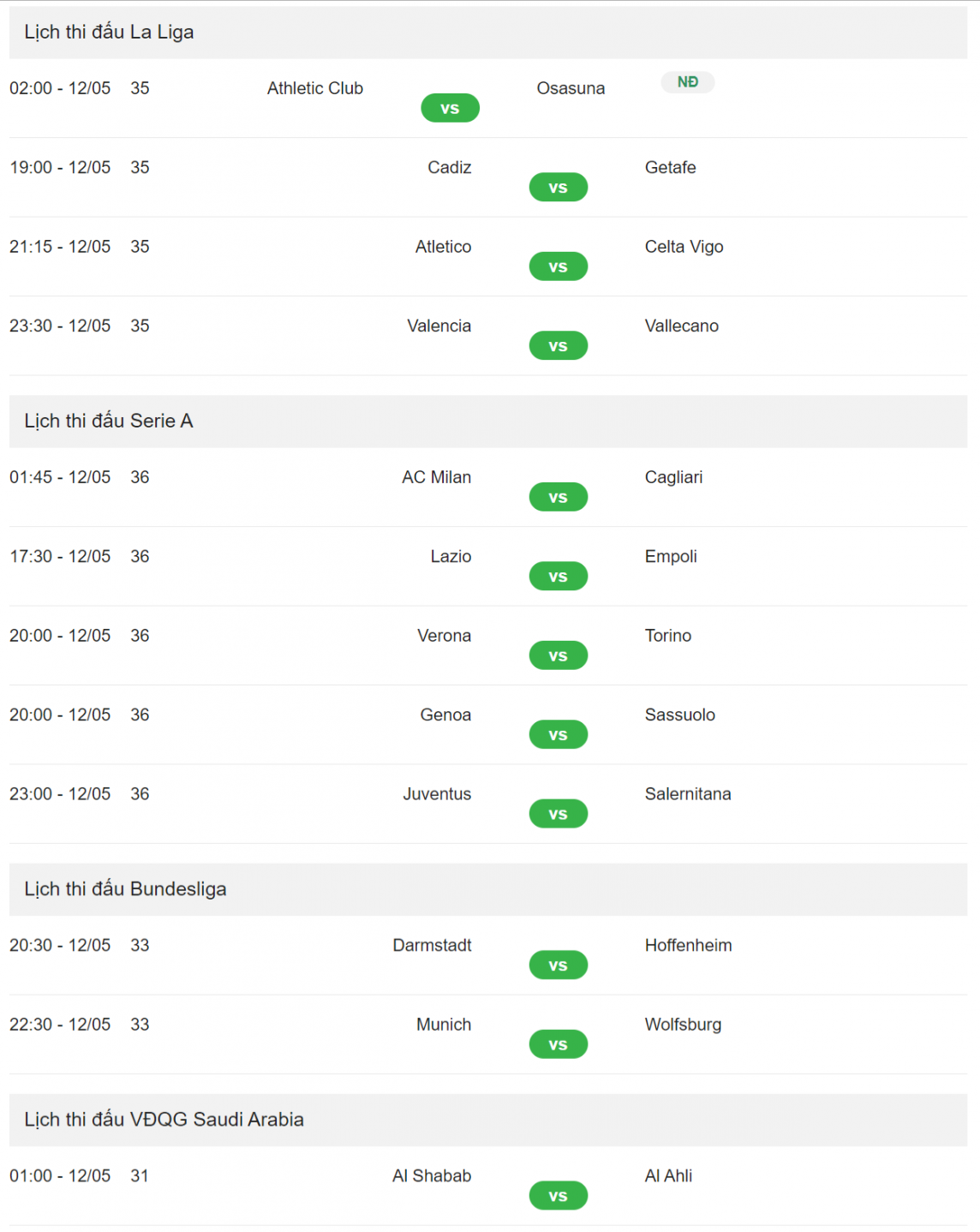Open Darmstadt vs Hoffenheim VS button
The height and width of the screenshot is (1232, 980).
click(558, 966)
